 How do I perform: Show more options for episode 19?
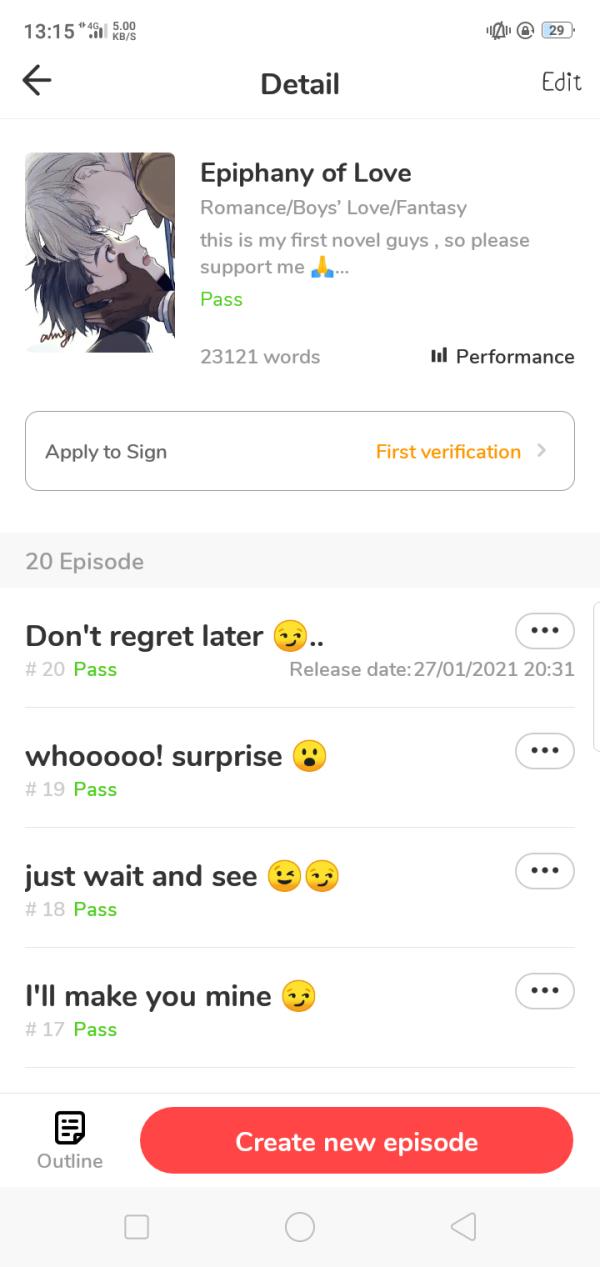click(544, 751)
